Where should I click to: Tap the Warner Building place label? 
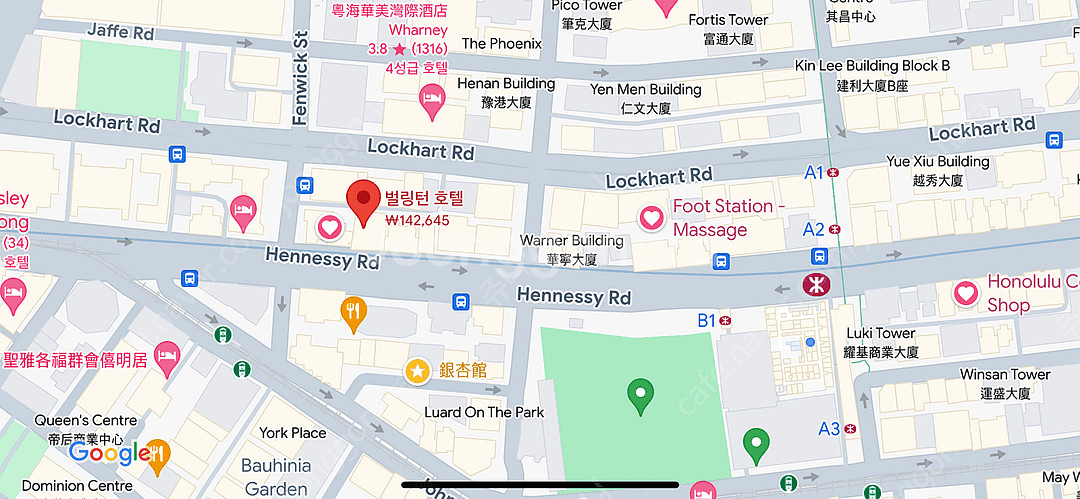pos(571,240)
